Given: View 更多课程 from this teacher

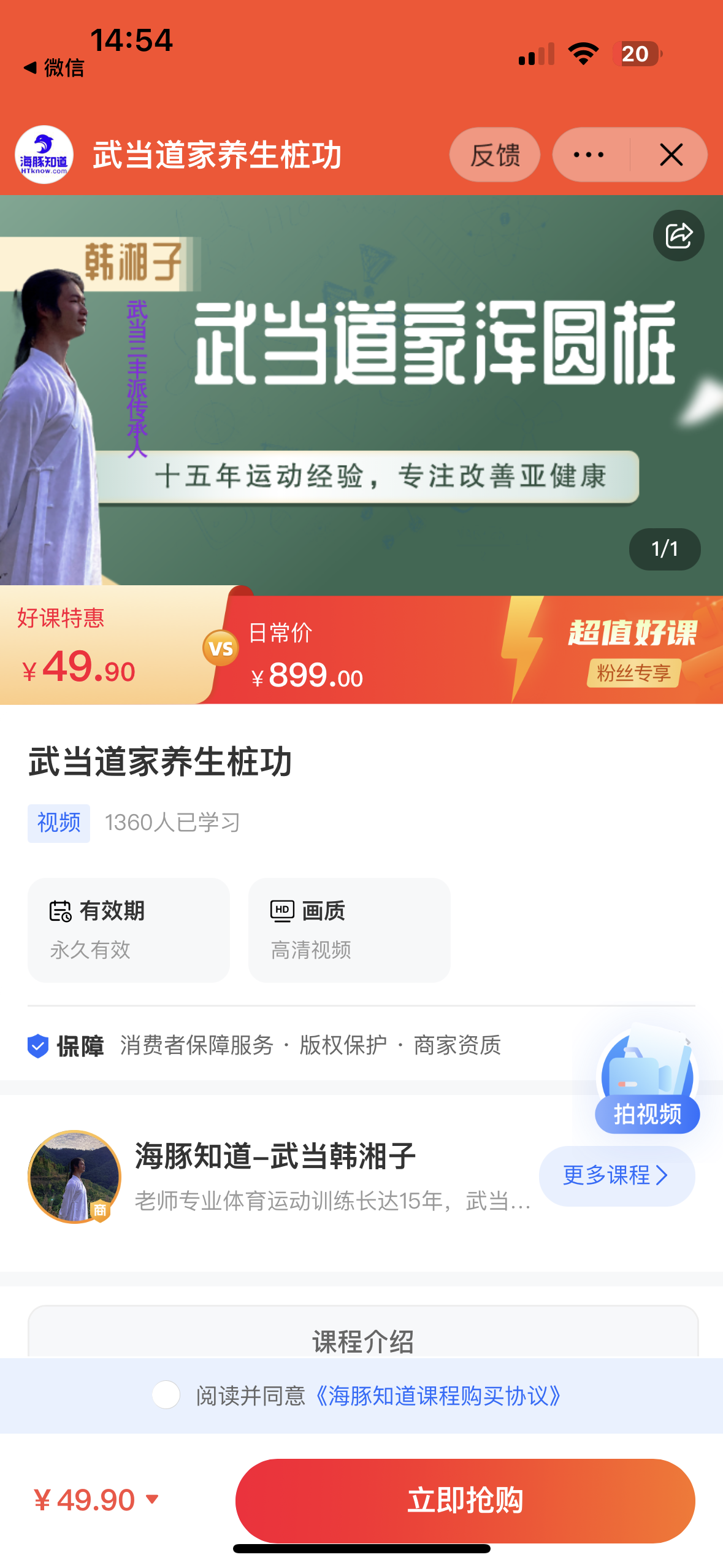Looking at the screenshot, I should pyautogui.click(x=616, y=1175).
